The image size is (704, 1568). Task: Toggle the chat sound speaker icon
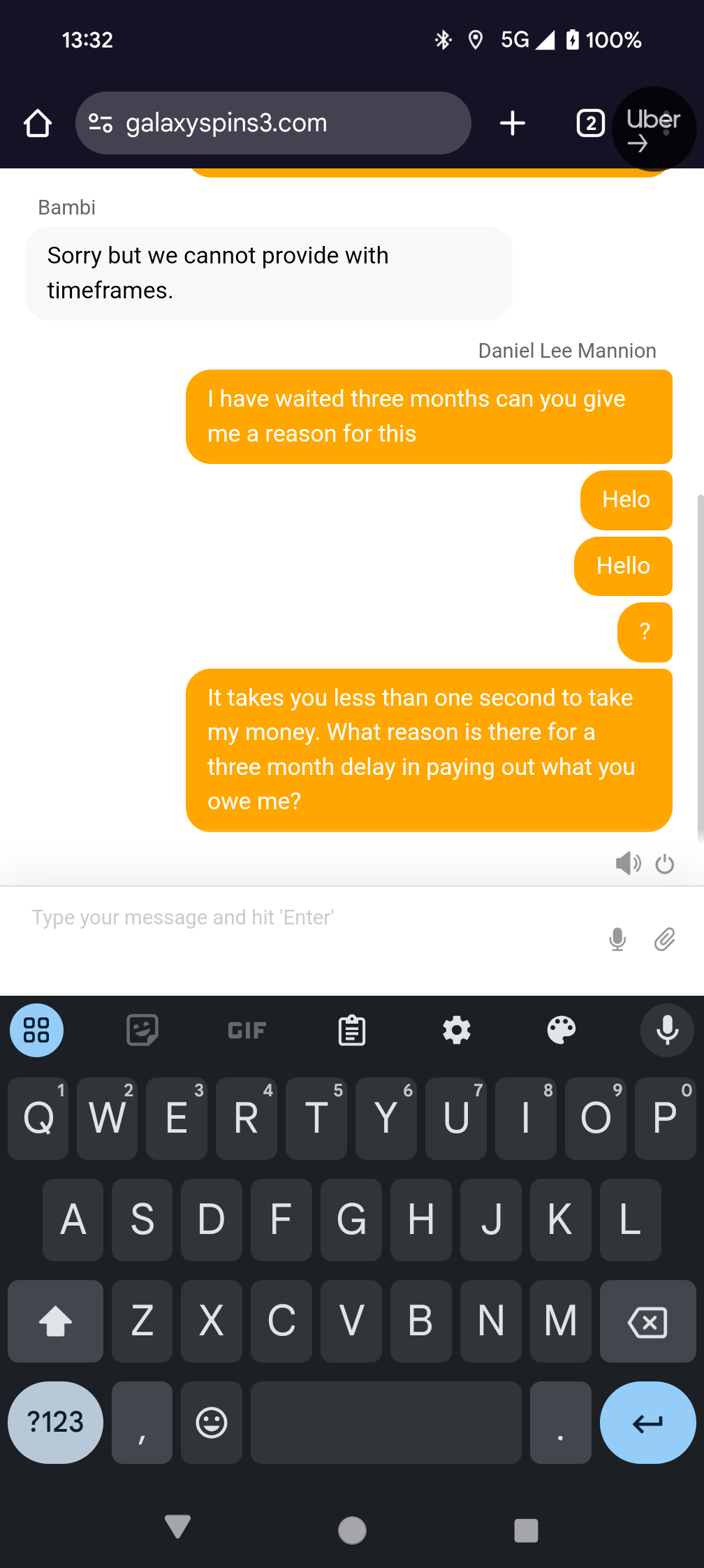click(x=627, y=864)
